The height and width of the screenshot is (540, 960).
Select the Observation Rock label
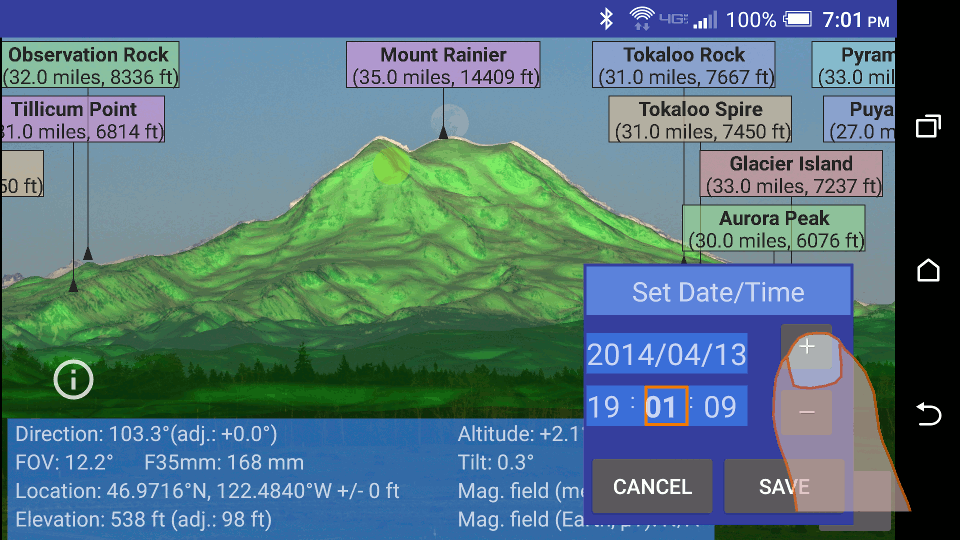pyautogui.click(x=89, y=65)
